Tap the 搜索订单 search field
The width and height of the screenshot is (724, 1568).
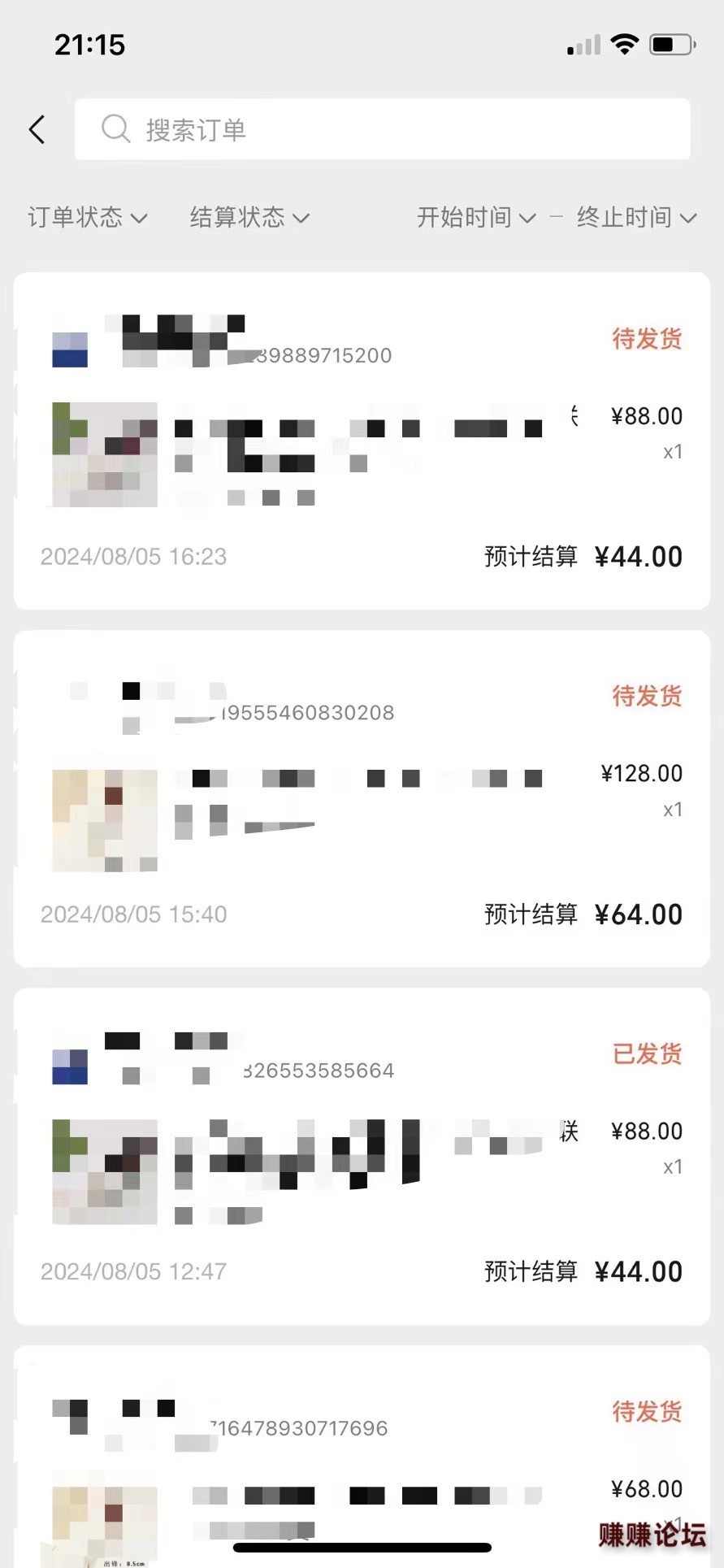382,129
